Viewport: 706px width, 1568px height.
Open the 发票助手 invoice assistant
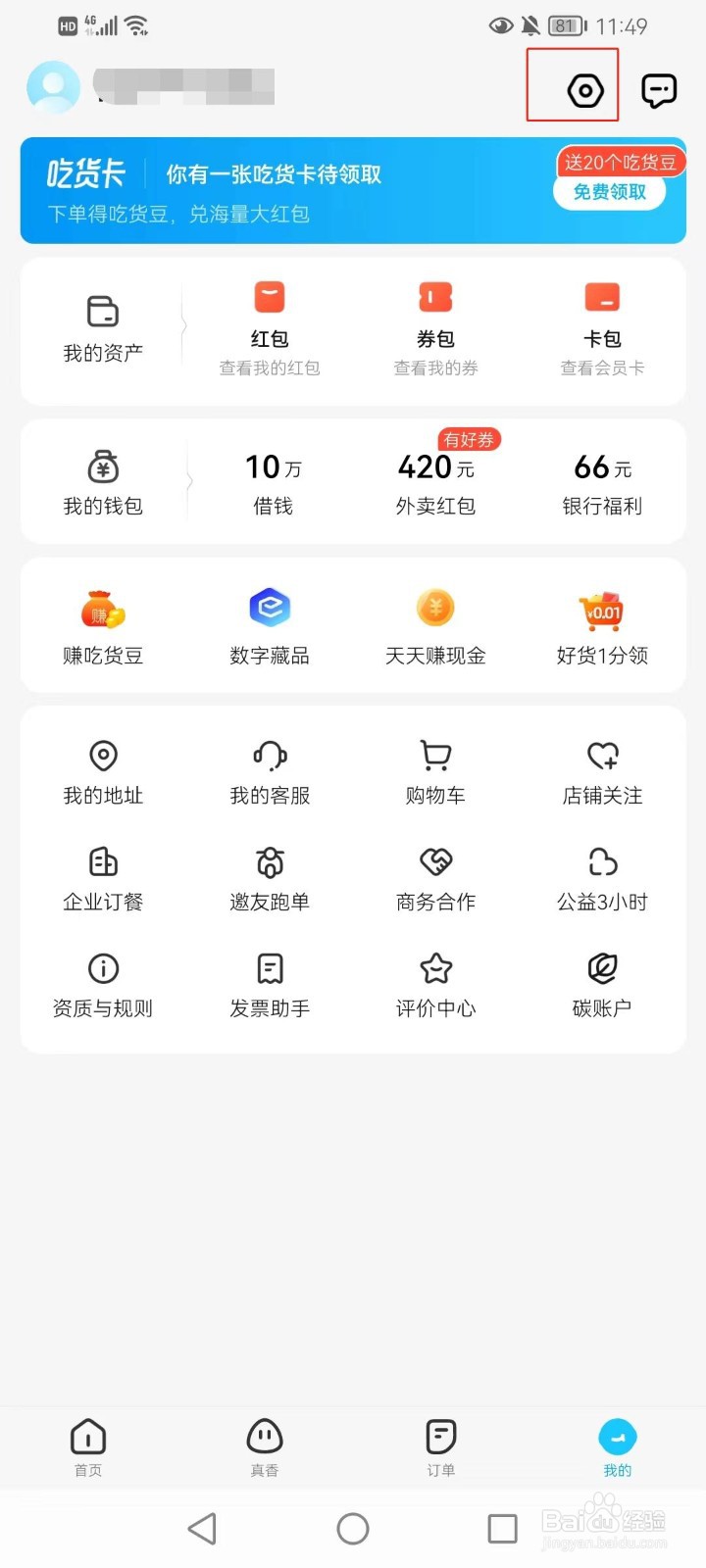pos(269,981)
